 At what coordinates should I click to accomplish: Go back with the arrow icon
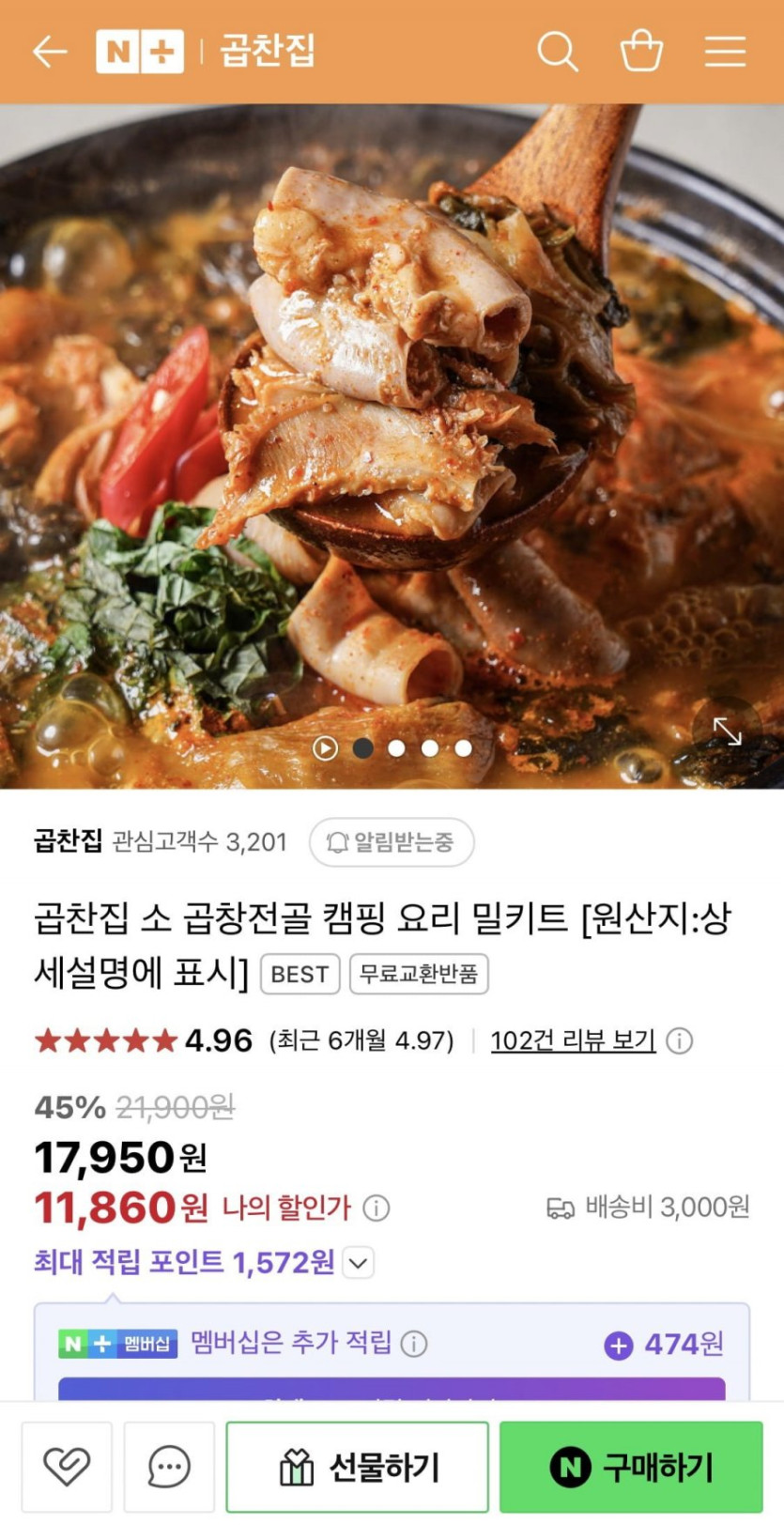(50, 52)
